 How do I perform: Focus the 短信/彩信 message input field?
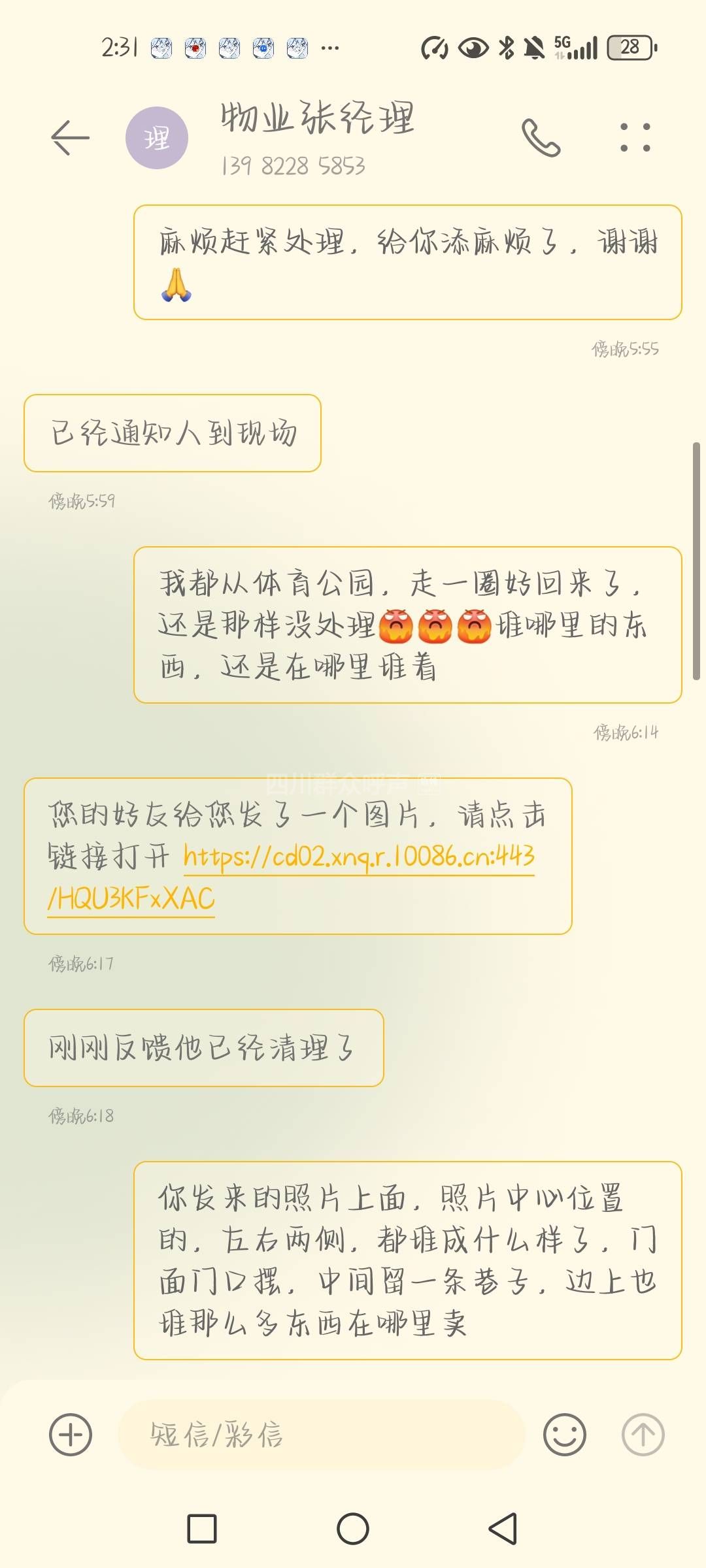coord(320,1435)
